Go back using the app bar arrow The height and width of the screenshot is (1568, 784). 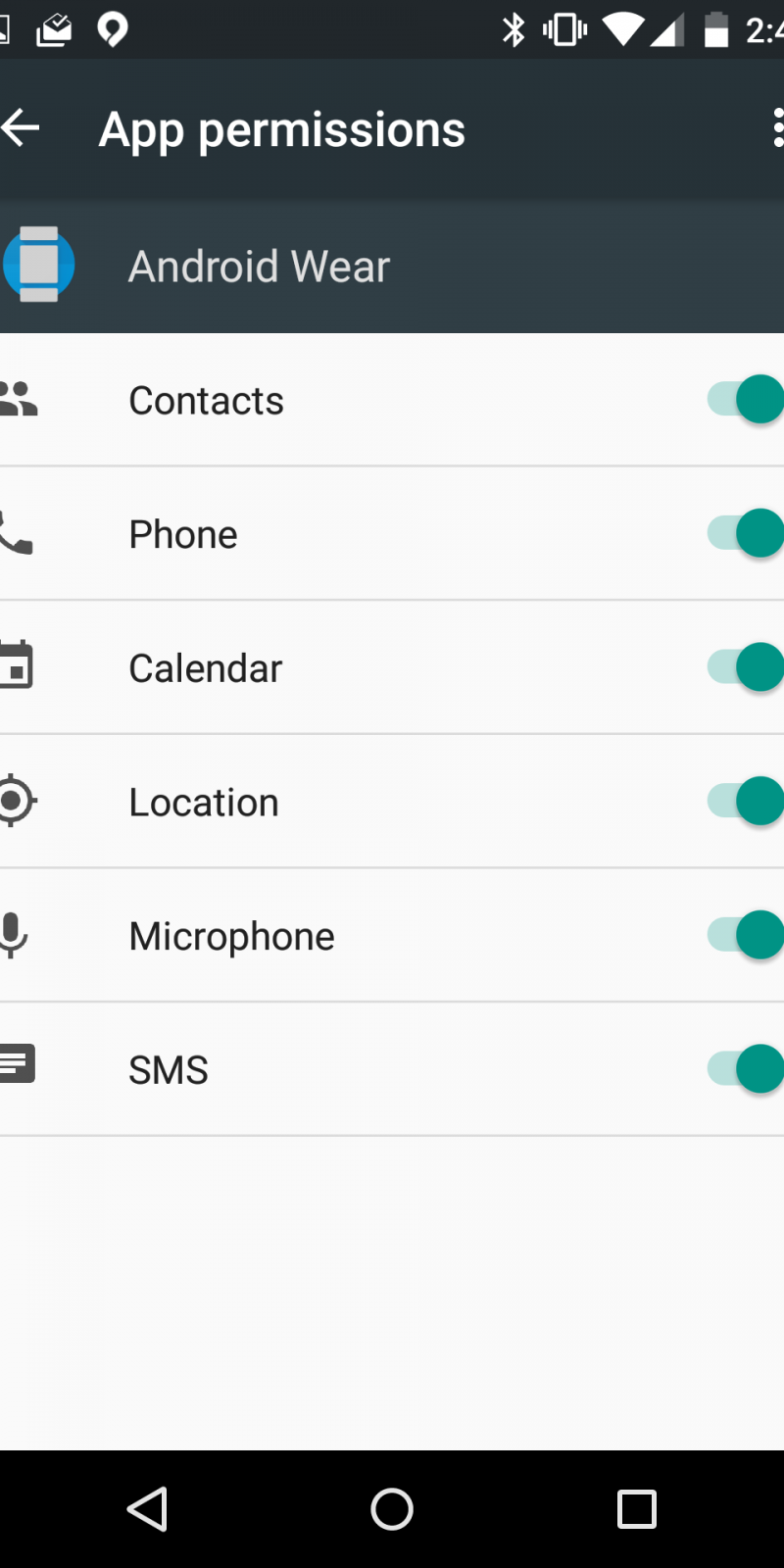pyautogui.click(x=22, y=127)
